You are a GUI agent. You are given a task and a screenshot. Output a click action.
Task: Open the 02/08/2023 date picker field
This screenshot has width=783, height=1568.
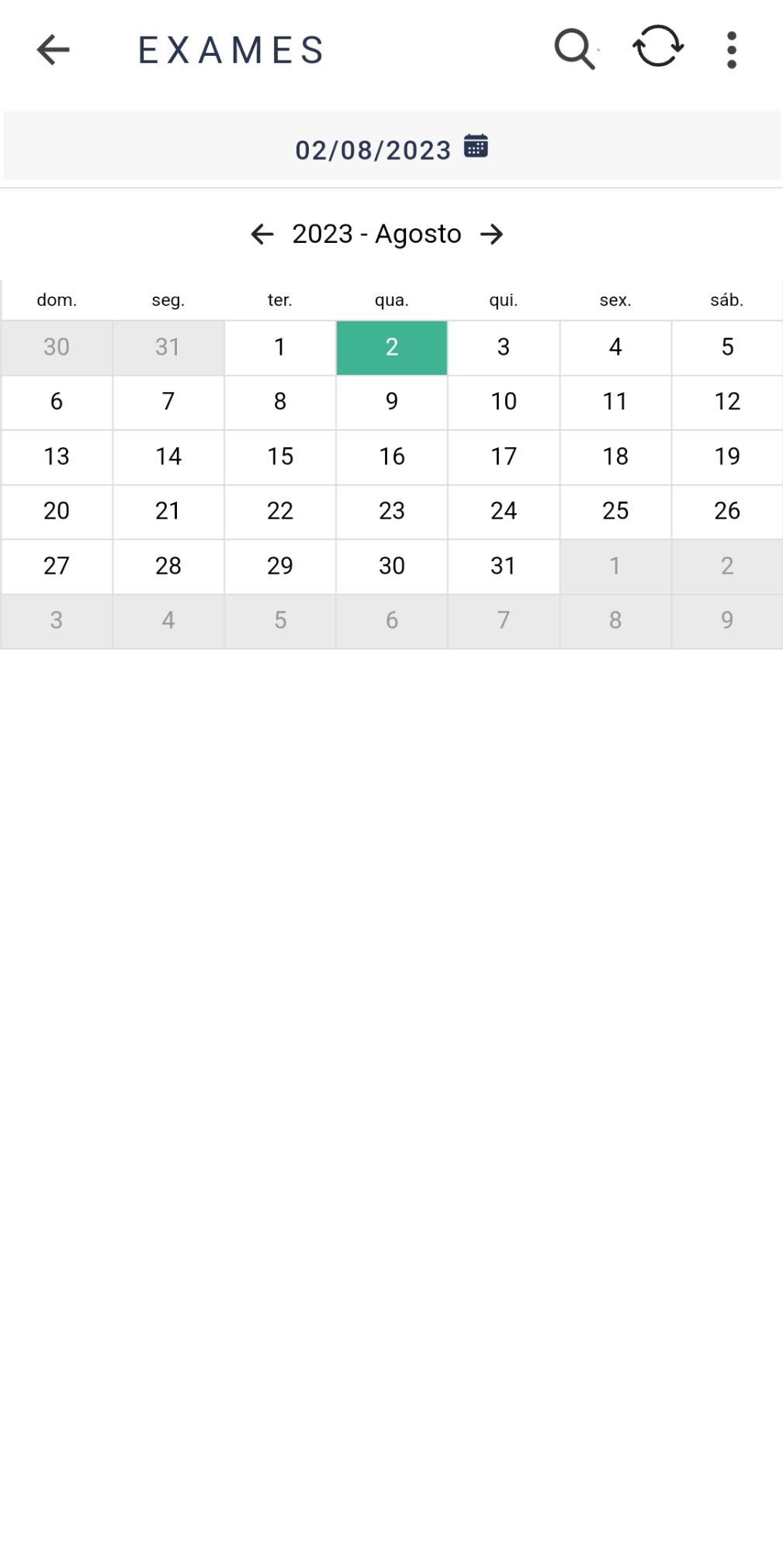click(392, 146)
